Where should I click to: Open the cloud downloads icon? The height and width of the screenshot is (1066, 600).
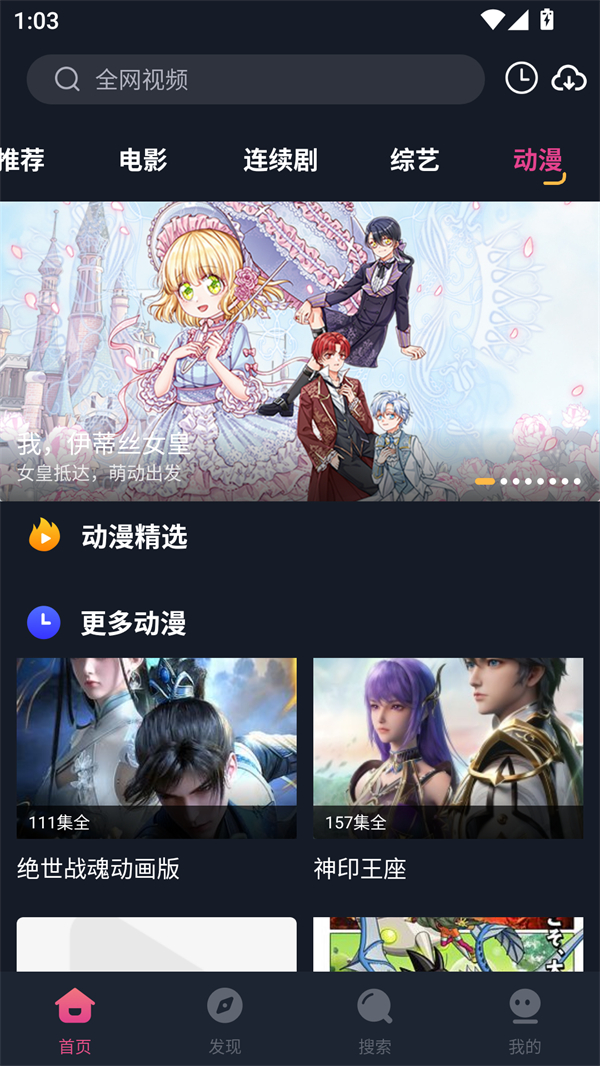click(568, 78)
